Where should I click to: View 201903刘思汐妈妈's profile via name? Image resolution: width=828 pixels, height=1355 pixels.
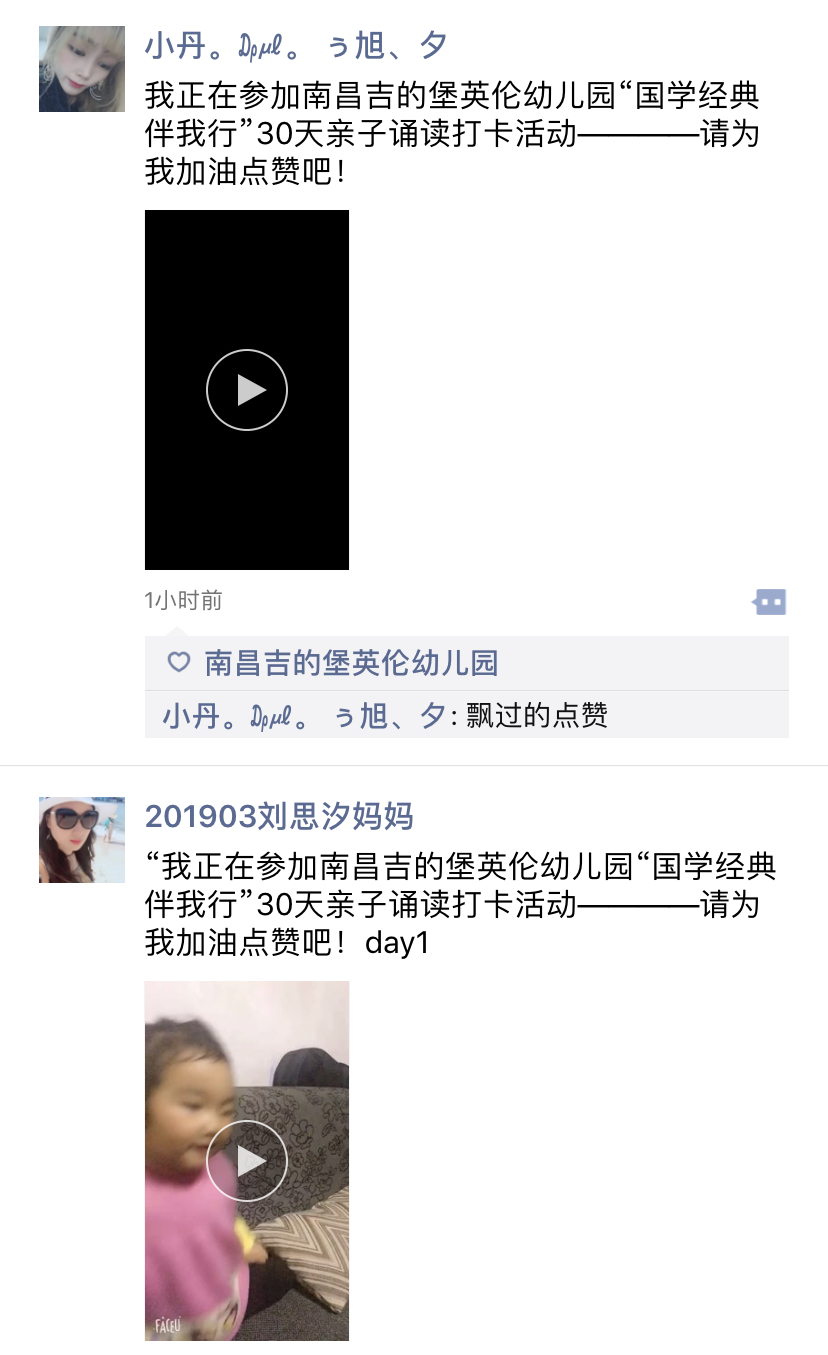[x=279, y=816]
